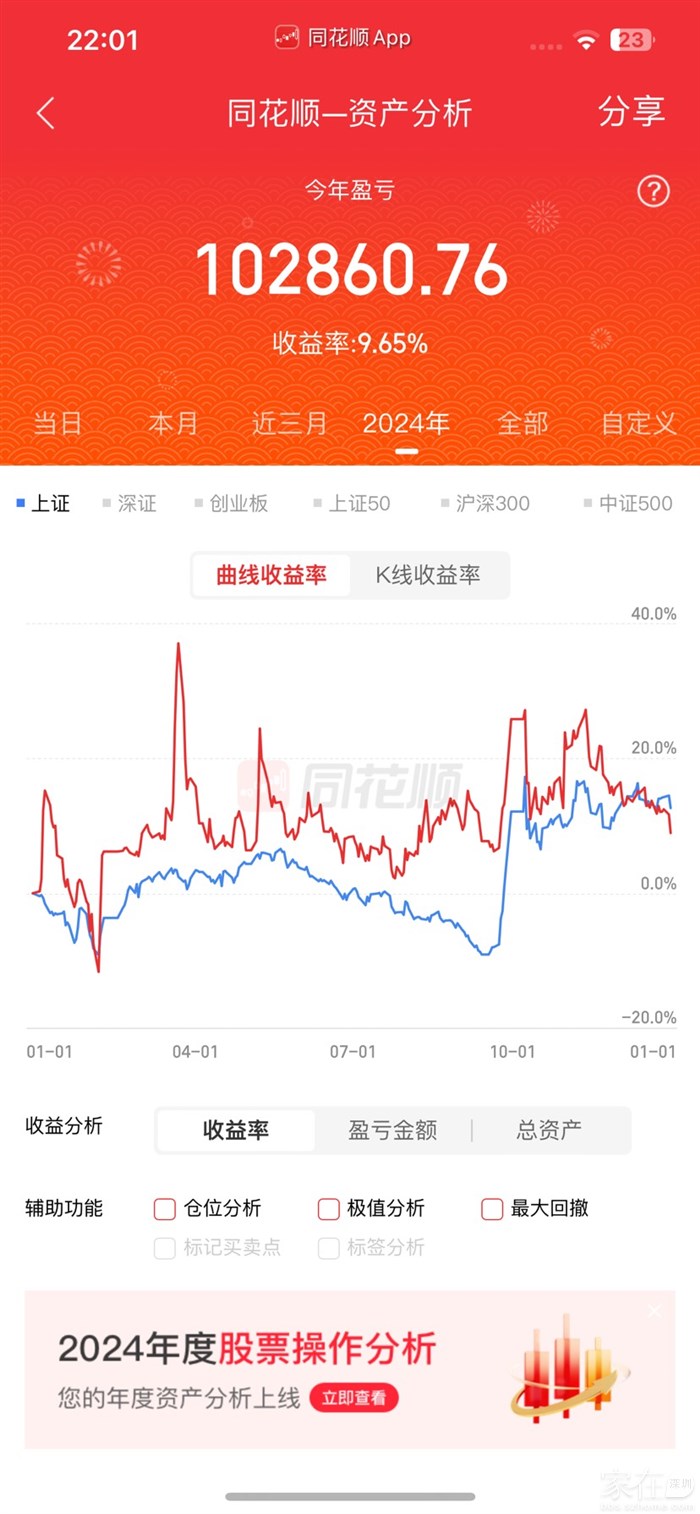700x1514 pixels.
Task: Switch to the 本月 period tab
Action: [173, 423]
